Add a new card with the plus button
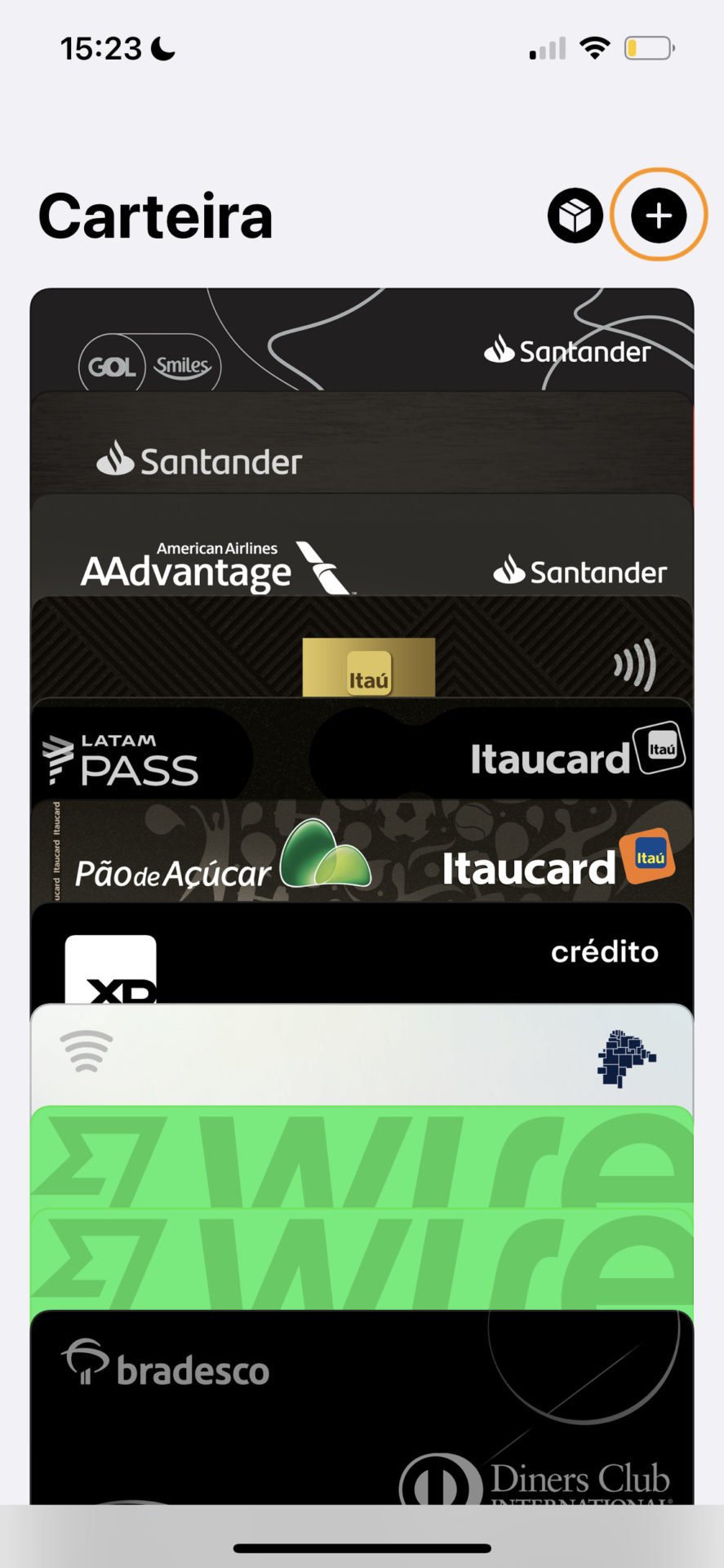 tap(659, 216)
